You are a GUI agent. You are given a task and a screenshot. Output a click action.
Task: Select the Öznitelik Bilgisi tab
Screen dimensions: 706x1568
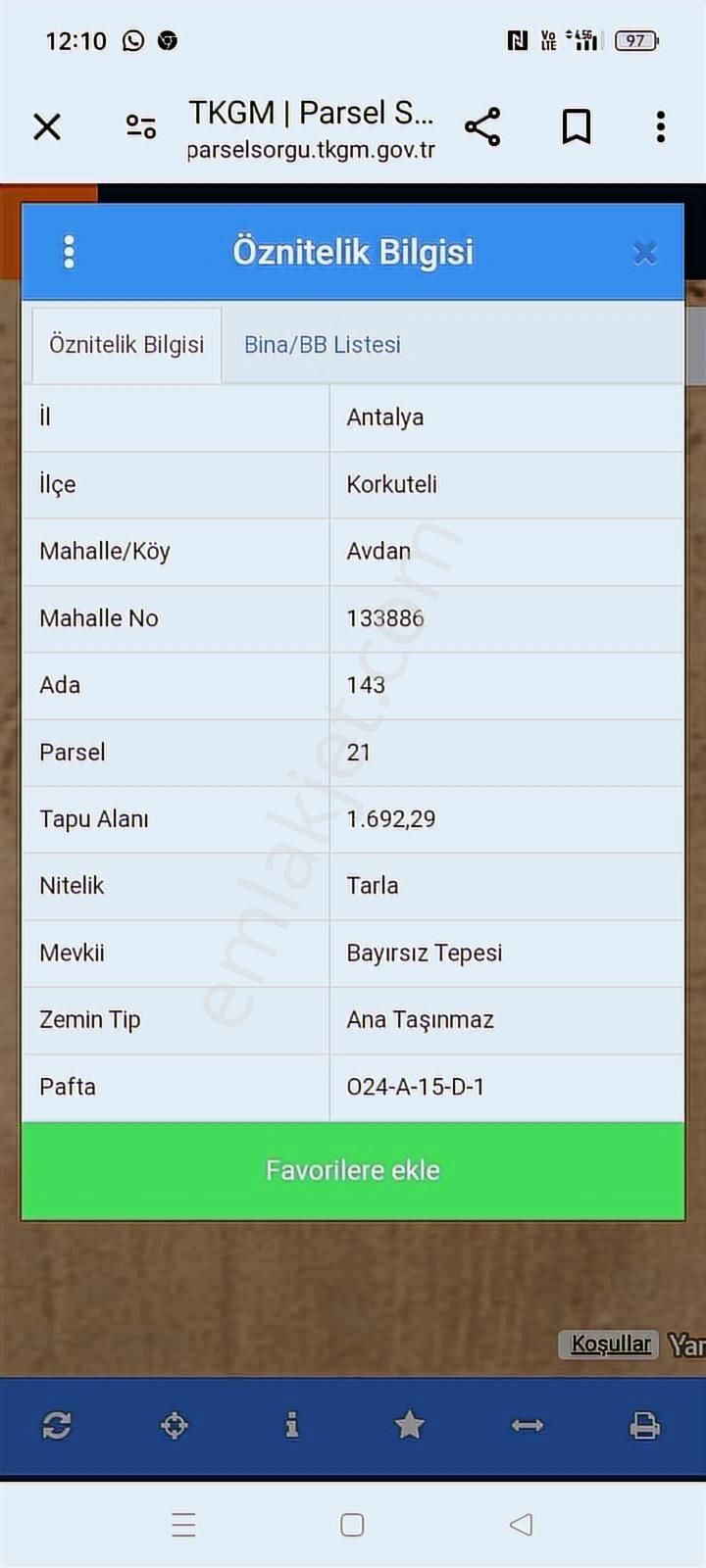[x=126, y=345]
